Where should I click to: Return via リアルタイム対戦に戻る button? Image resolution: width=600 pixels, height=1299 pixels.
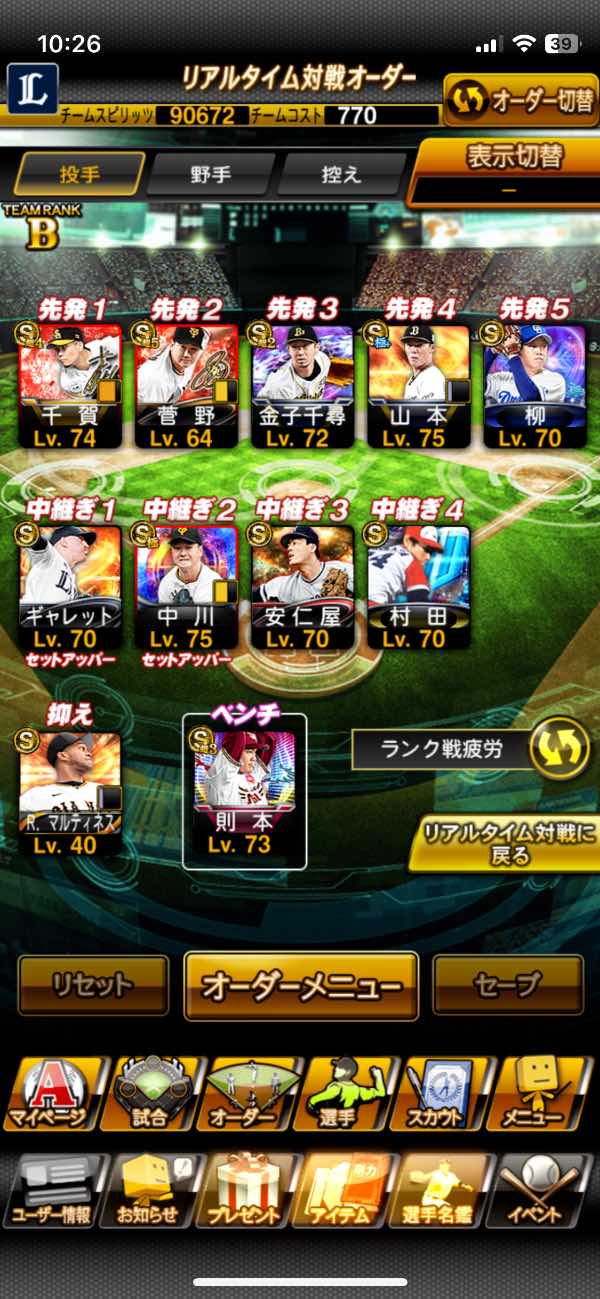[505, 844]
